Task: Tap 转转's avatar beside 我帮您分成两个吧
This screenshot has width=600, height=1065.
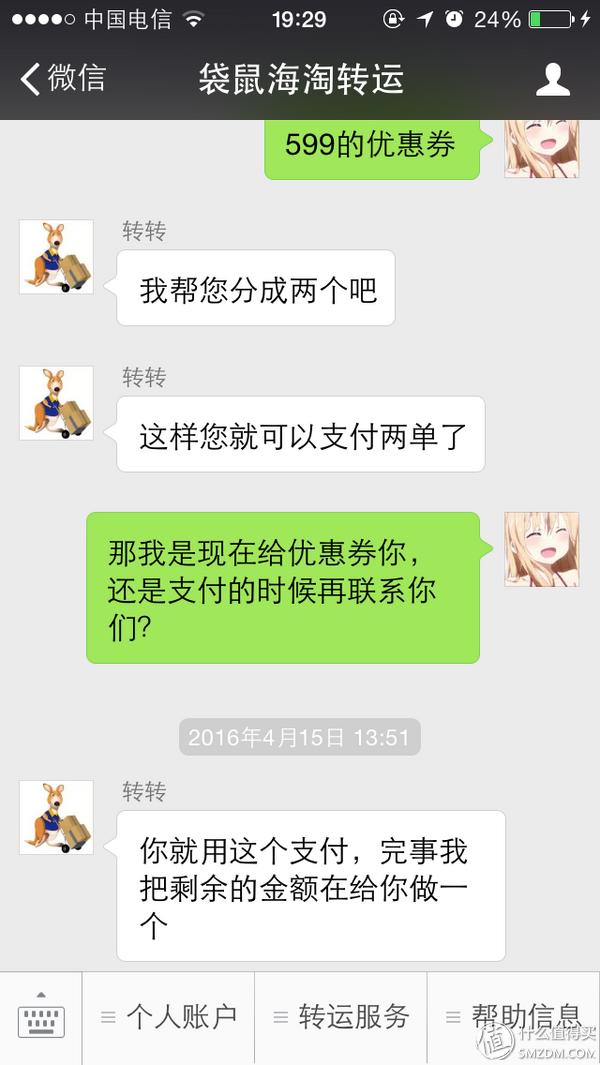Action: [56, 257]
